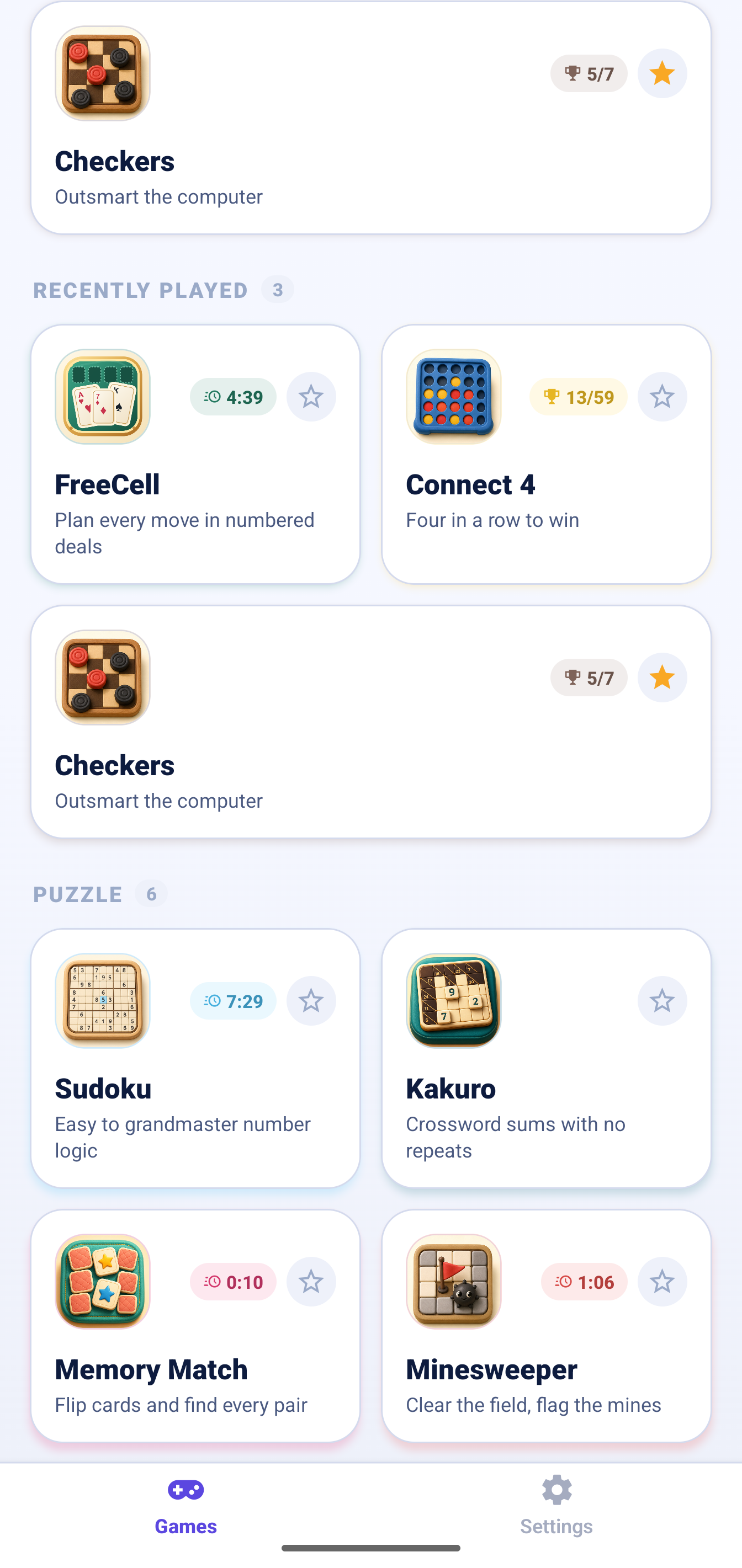
Task: Star Connect 4 as a favorite
Action: [x=661, y=397]
